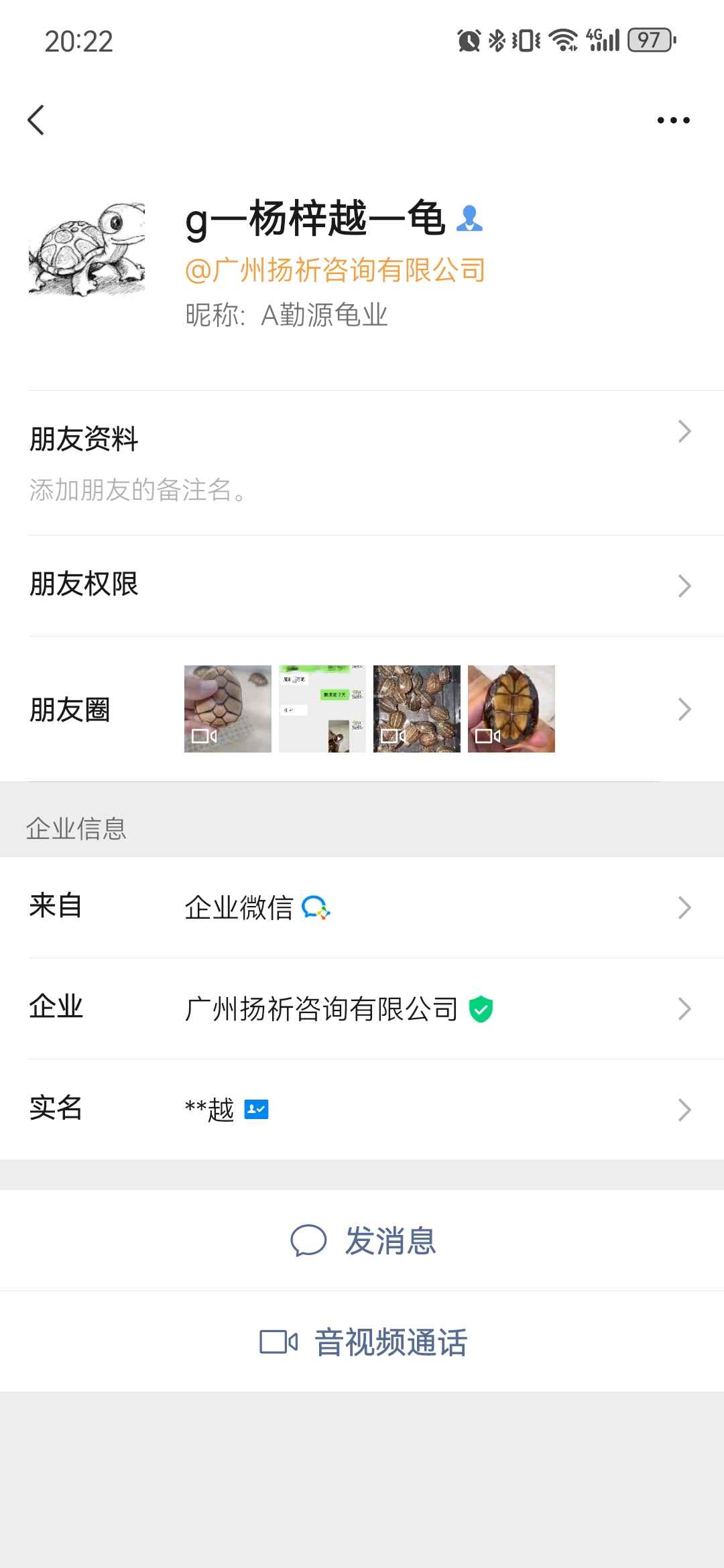Image resolution: width=724 pixels, height=1568 pixels.
Task: View the turtle profile avatar
Action: point(86,249)
